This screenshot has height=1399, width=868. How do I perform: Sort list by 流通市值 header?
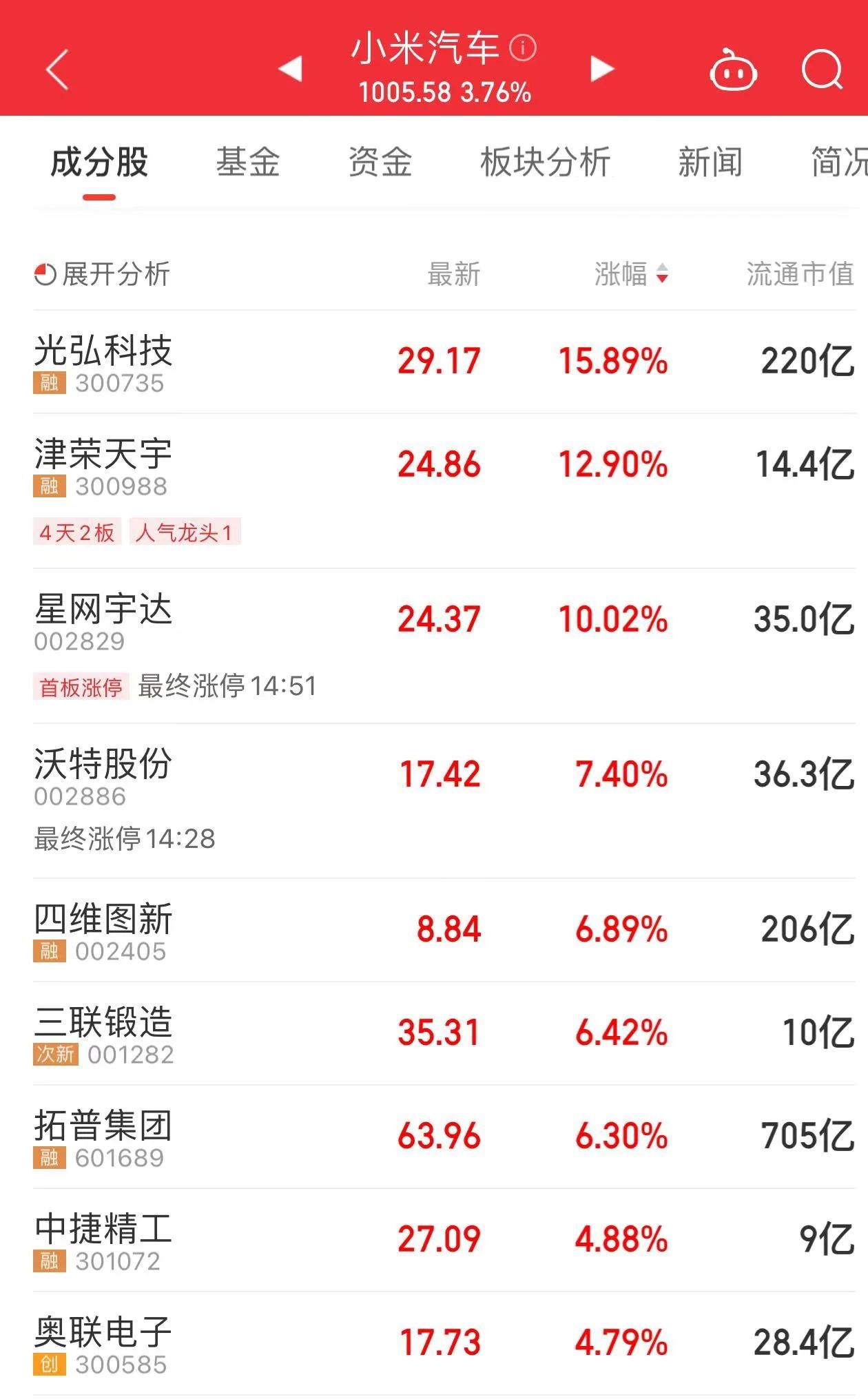800,274
